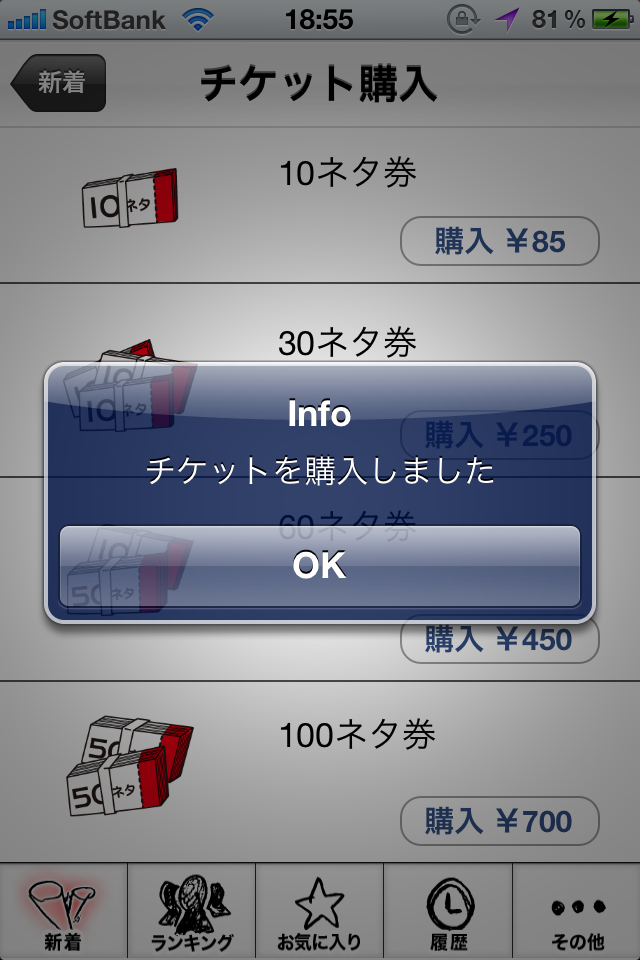Buy the 30ネタ券 for ¥250

tap(499, 435)
